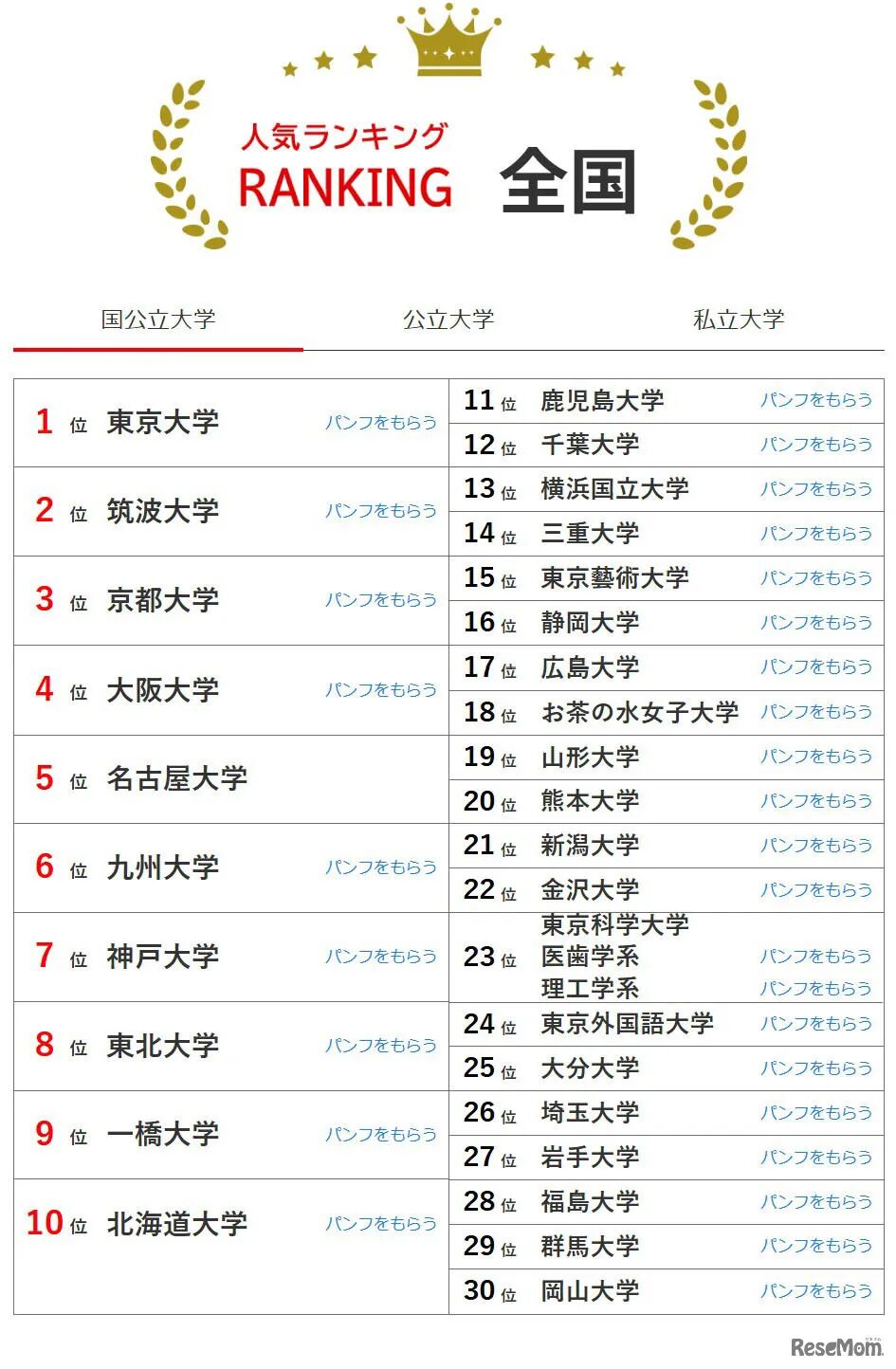Viewport: 896px width, 1369px height.
Task: Request pamphlet for お茶の水女子大学
Action: coord(817,712)
